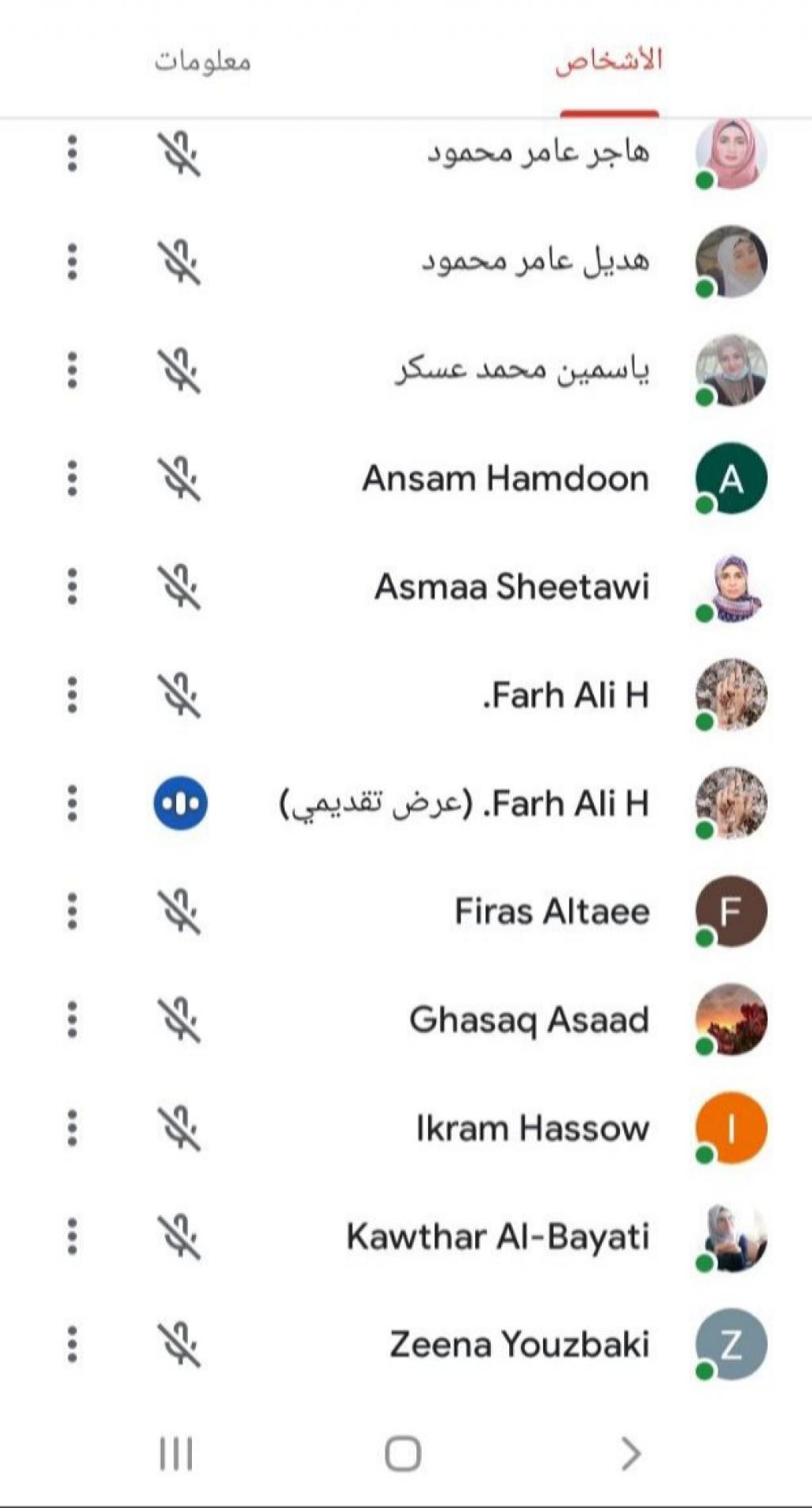Select participant Ansam Hamdoon
Image resolution: width=812 pixels, height=1508 pixels.
(505, 478)
